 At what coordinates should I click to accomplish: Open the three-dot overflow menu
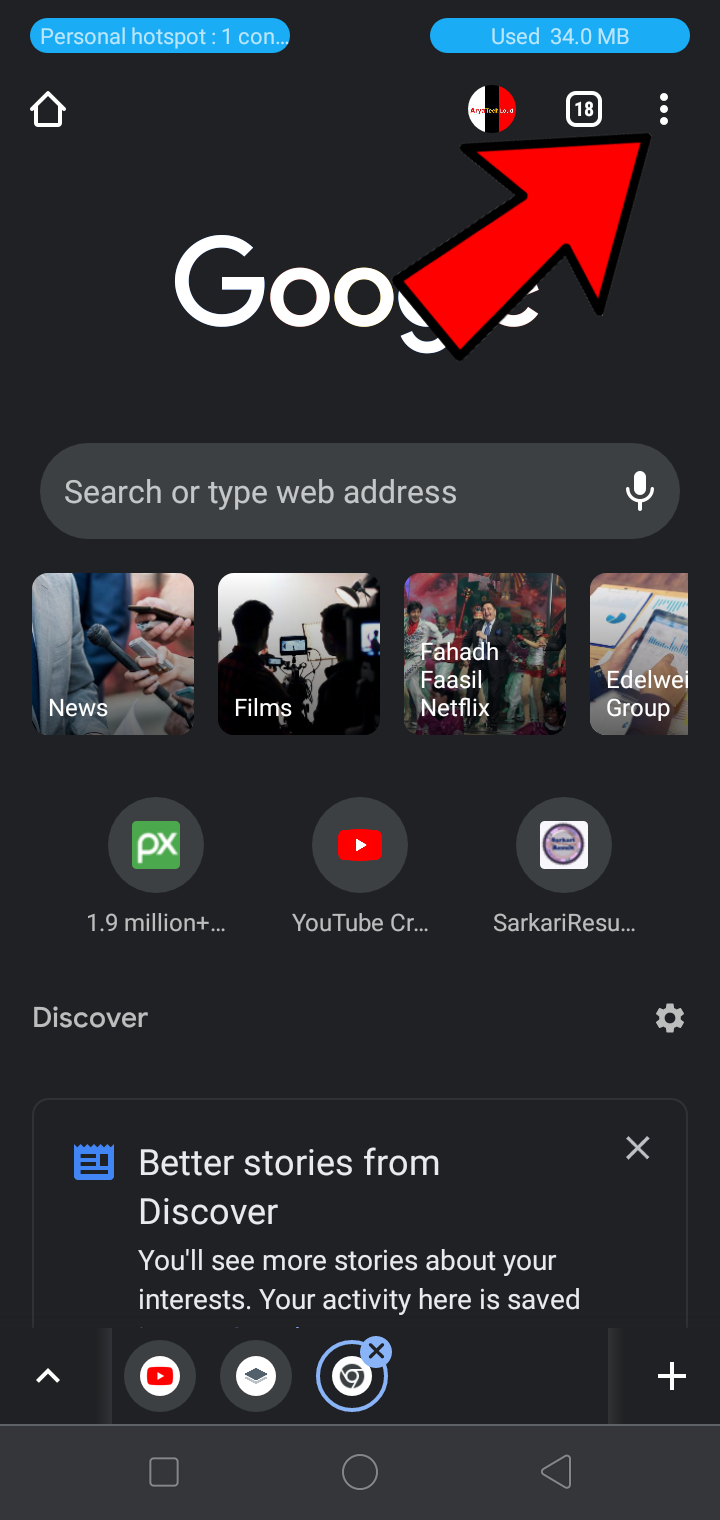click(x=664, y=109)
